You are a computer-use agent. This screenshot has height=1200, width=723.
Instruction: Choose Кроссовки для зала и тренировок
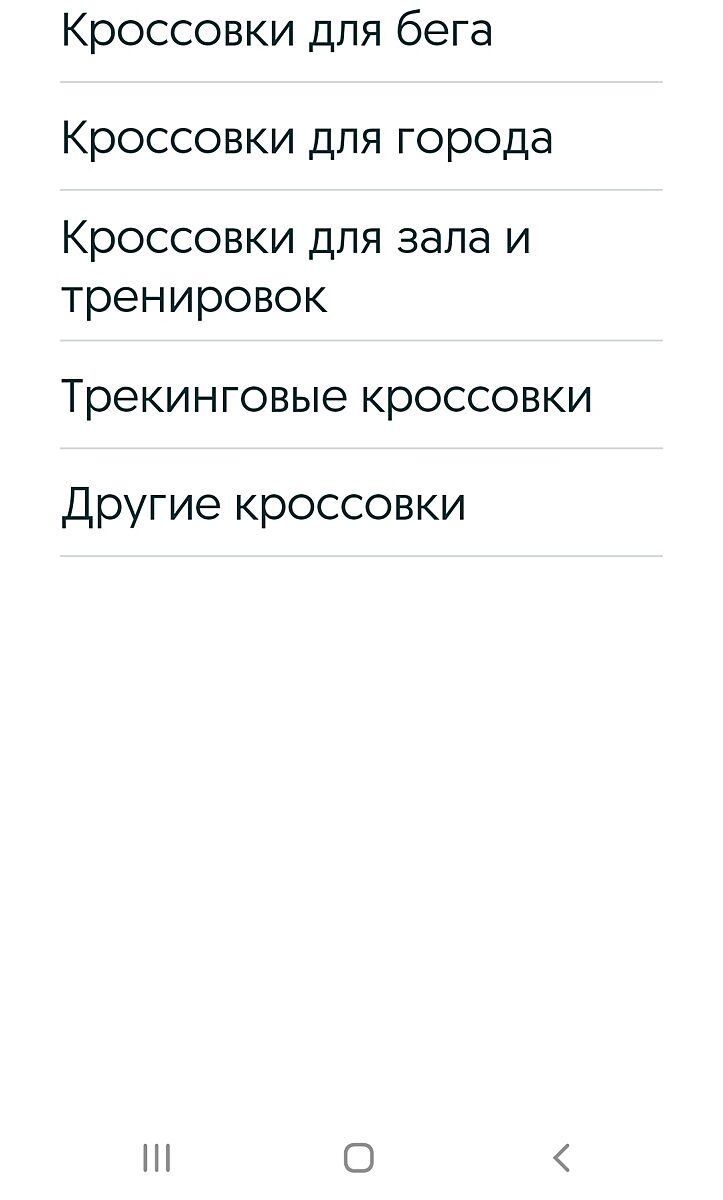click(295, 266)
